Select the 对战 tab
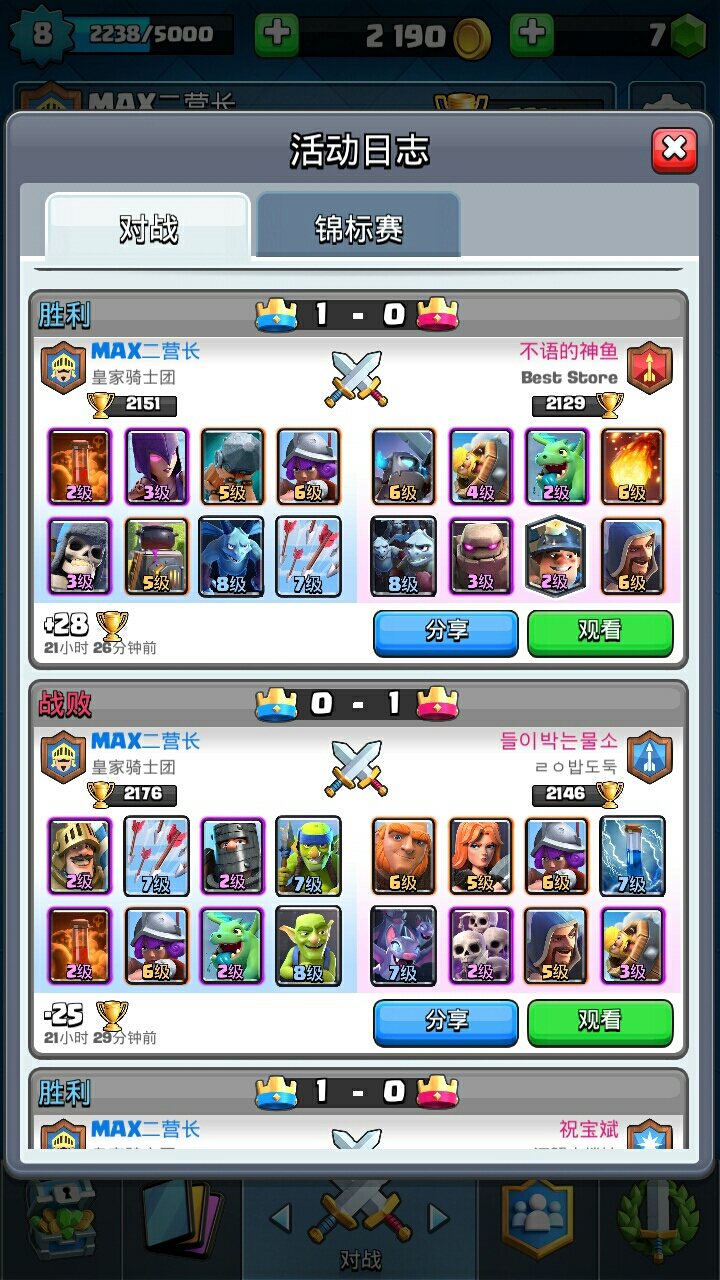 click(148, 228)
